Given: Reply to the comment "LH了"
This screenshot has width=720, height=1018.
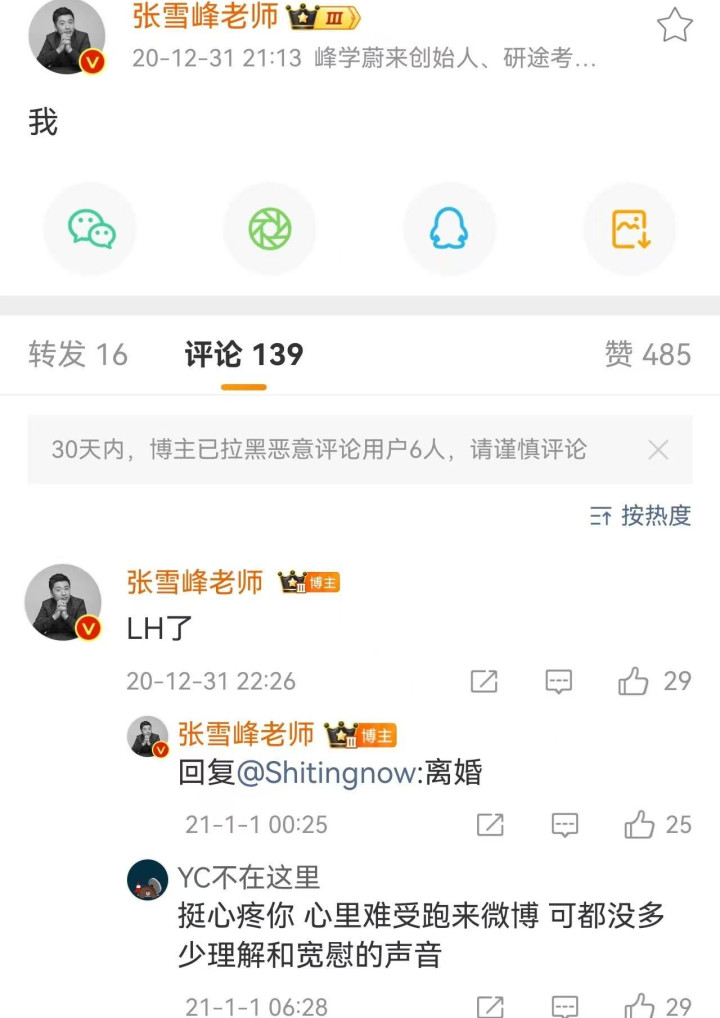Looking at the screenshot, I should 558,681.
